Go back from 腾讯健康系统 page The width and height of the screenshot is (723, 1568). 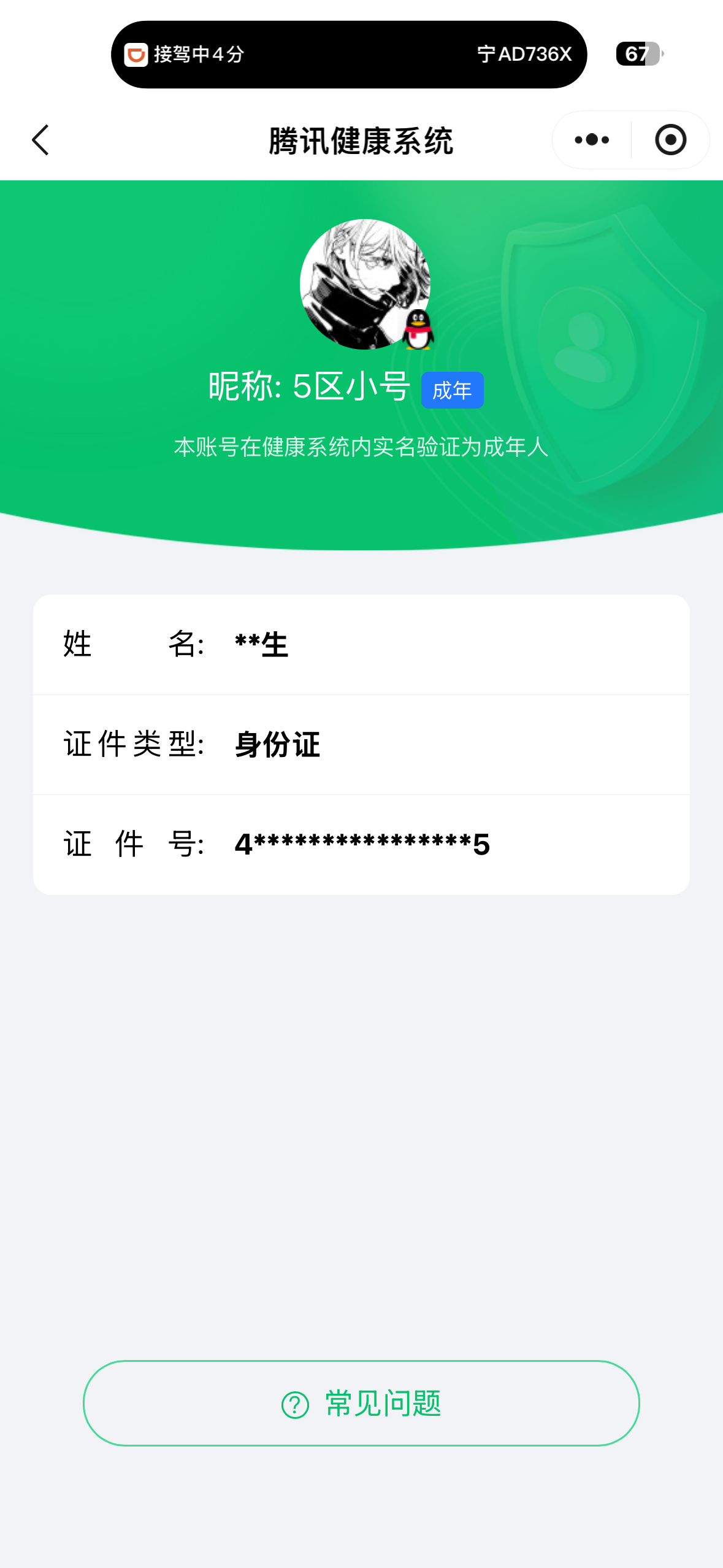40,140
